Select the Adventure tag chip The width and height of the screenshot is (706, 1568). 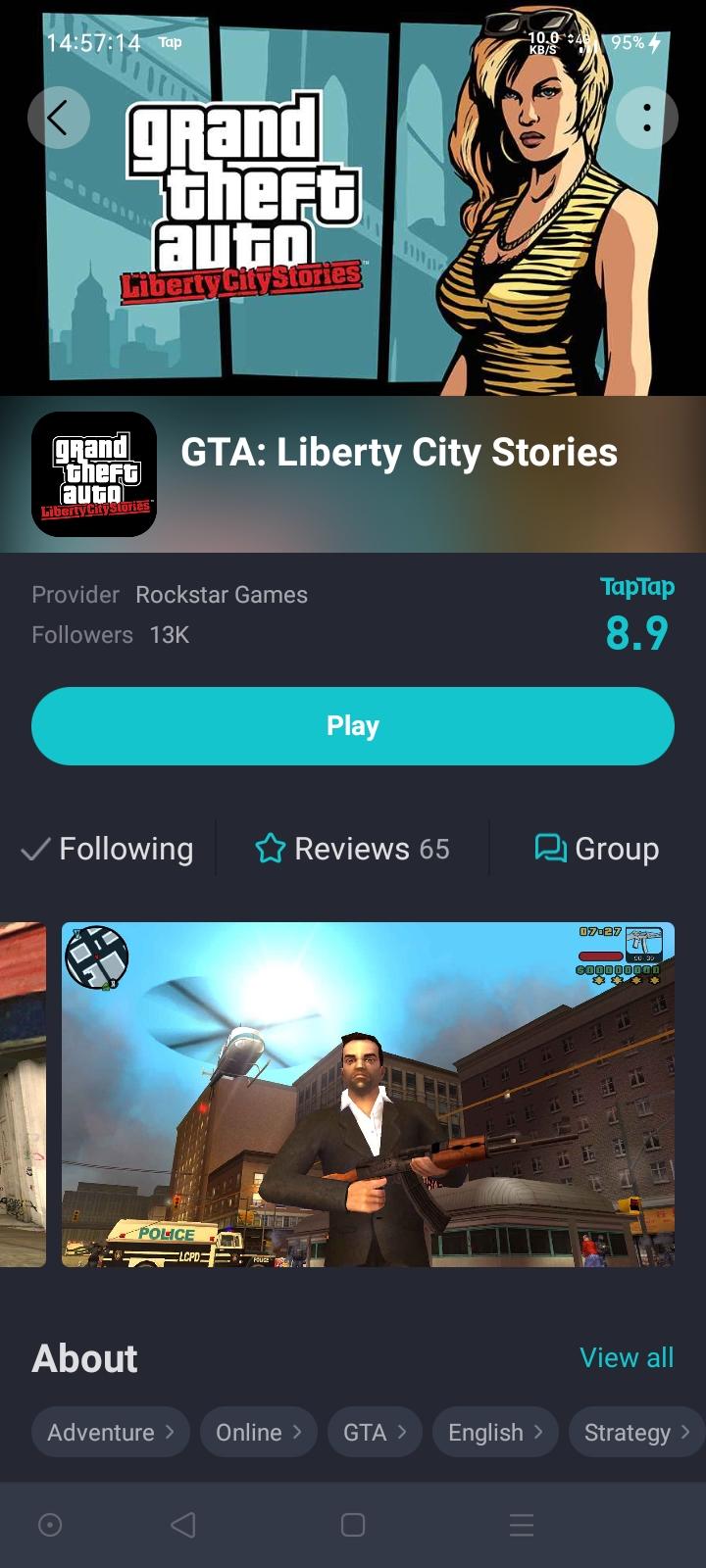110,1432
